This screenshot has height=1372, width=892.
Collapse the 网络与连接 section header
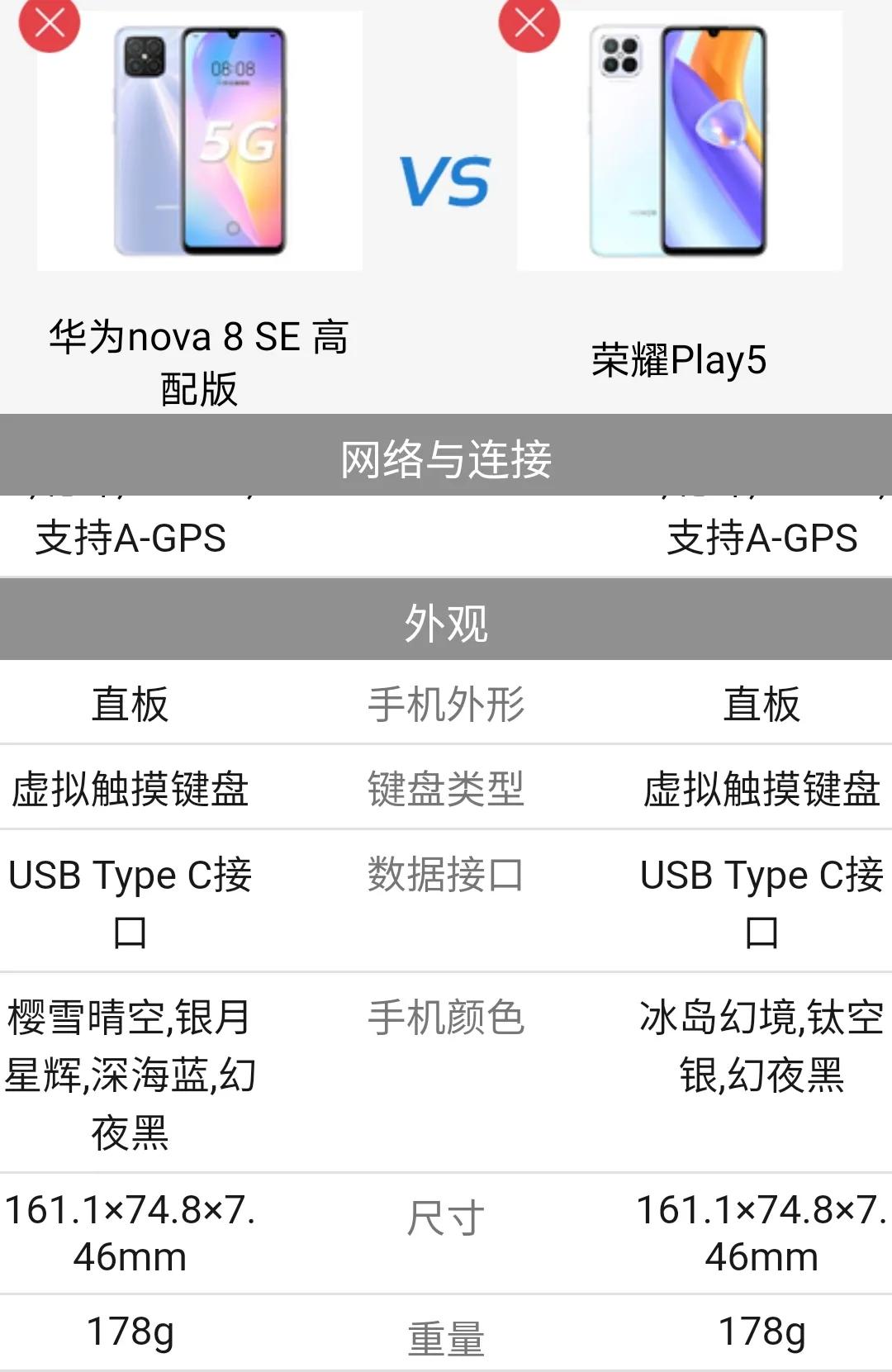(x=446, y=460)
